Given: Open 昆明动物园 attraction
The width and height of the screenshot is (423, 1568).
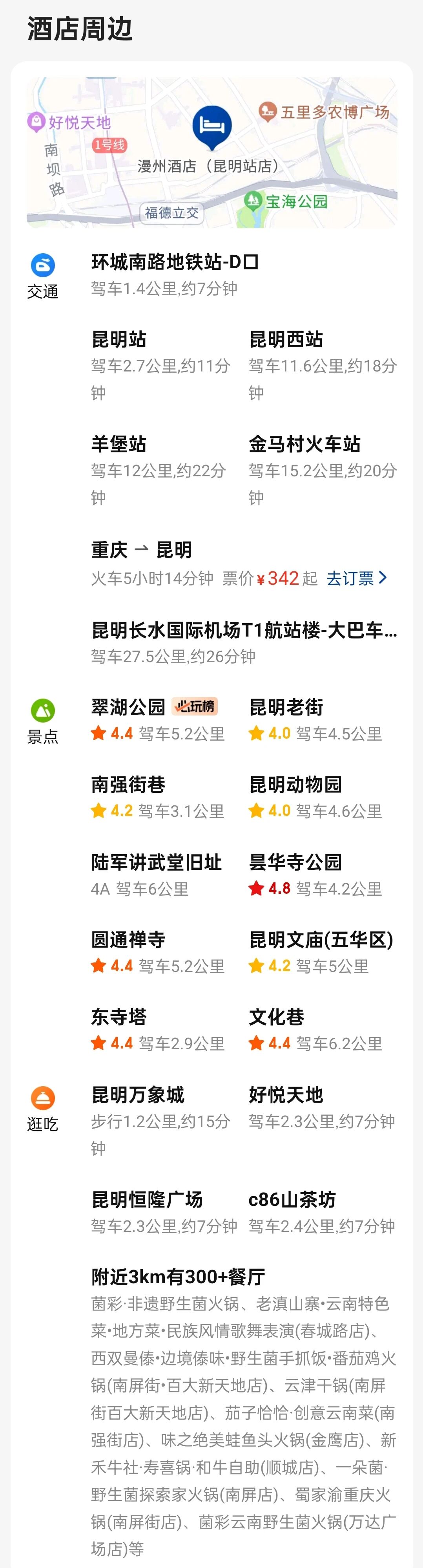Looking at the screenshot, I should pyautogui.click(x=295, y=785).
